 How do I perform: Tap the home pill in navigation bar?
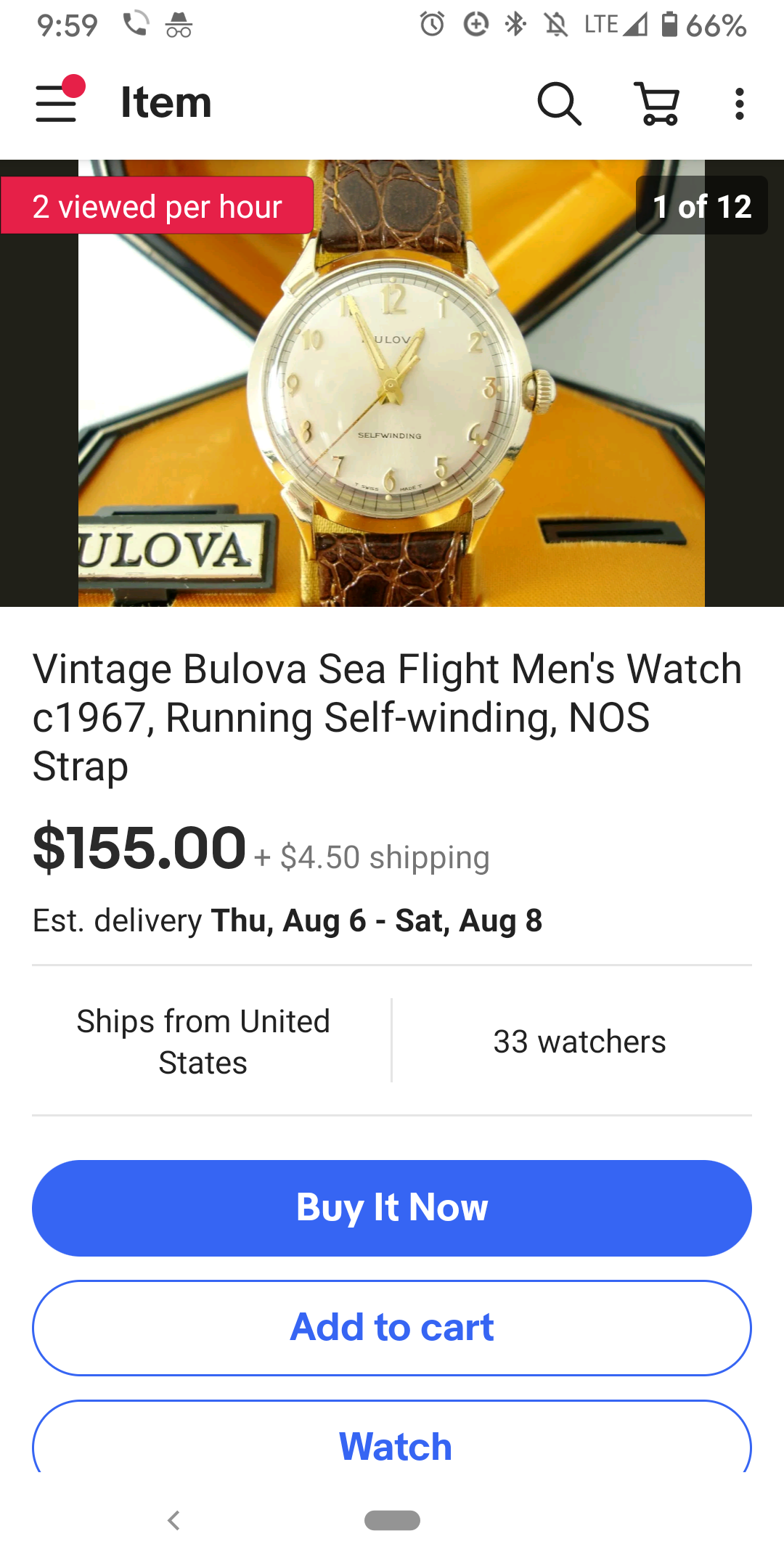392,1520
